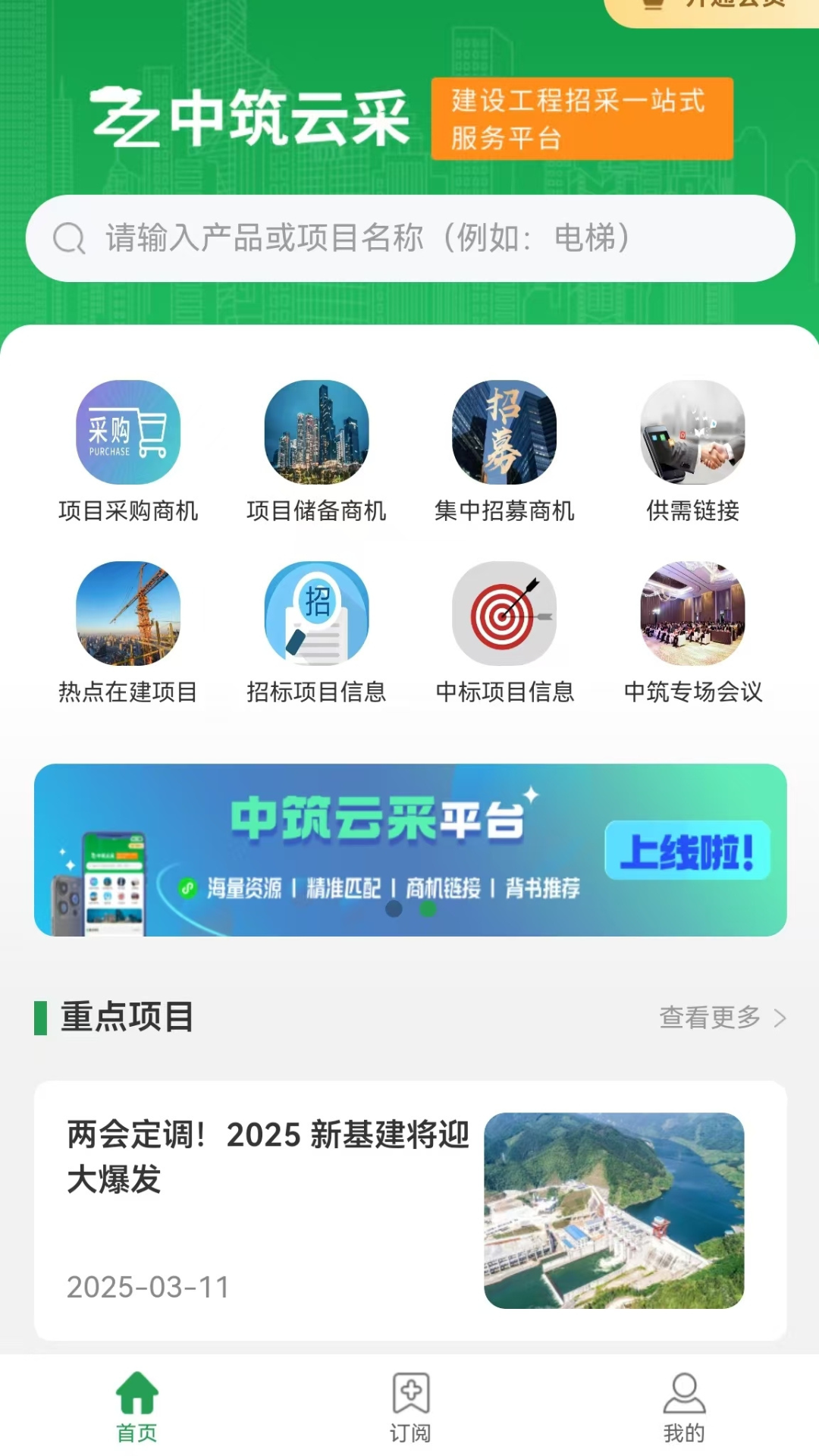Tap the search input for product names
Screen dimensions: 819x1456
click(x=409, y=237)
